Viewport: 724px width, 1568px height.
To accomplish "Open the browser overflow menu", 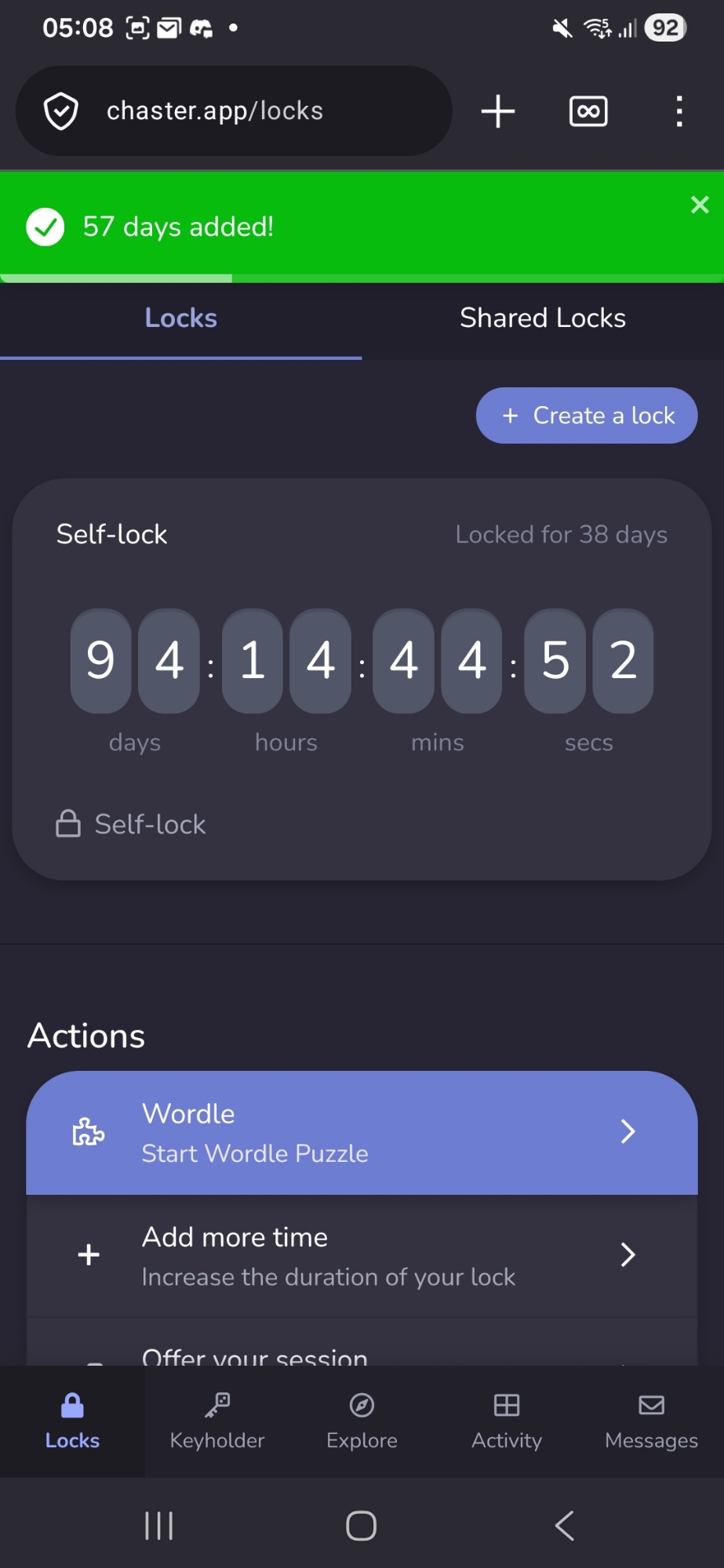I will 679,111.
